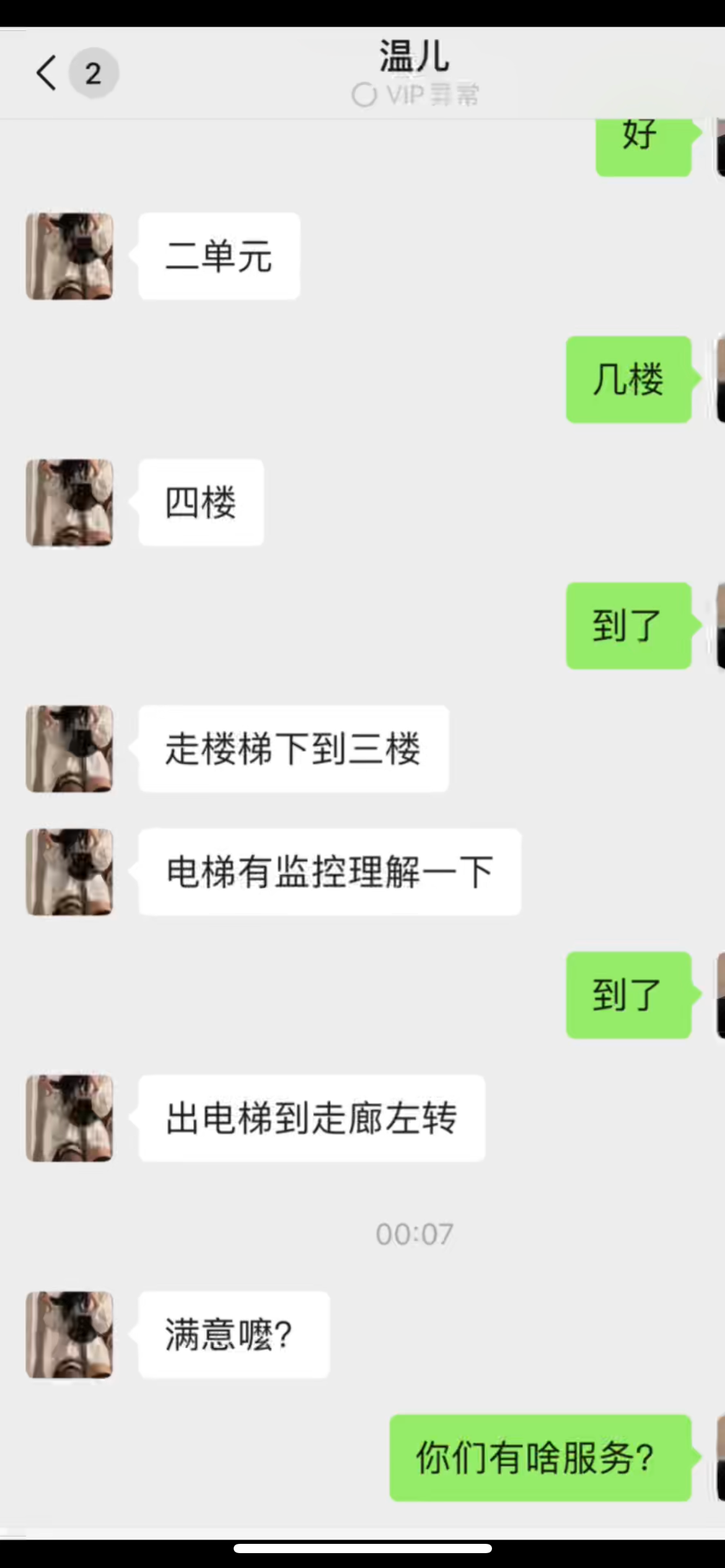This screenshot has width=725, height=1568.
Task: Tap the 四楼 reply bubble
Action: pos(200,503)
